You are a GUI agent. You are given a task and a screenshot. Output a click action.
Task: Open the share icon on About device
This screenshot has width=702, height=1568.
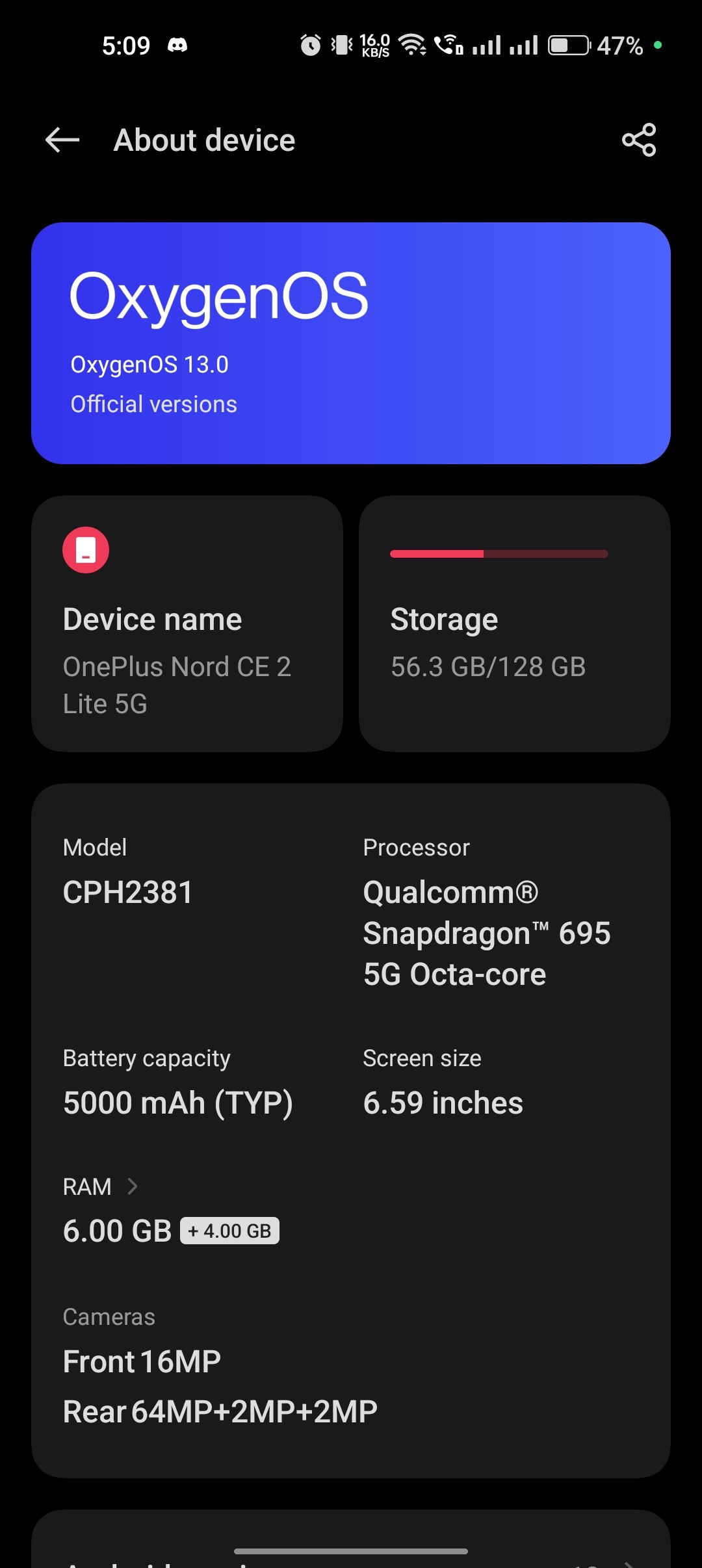pos(640,140)
